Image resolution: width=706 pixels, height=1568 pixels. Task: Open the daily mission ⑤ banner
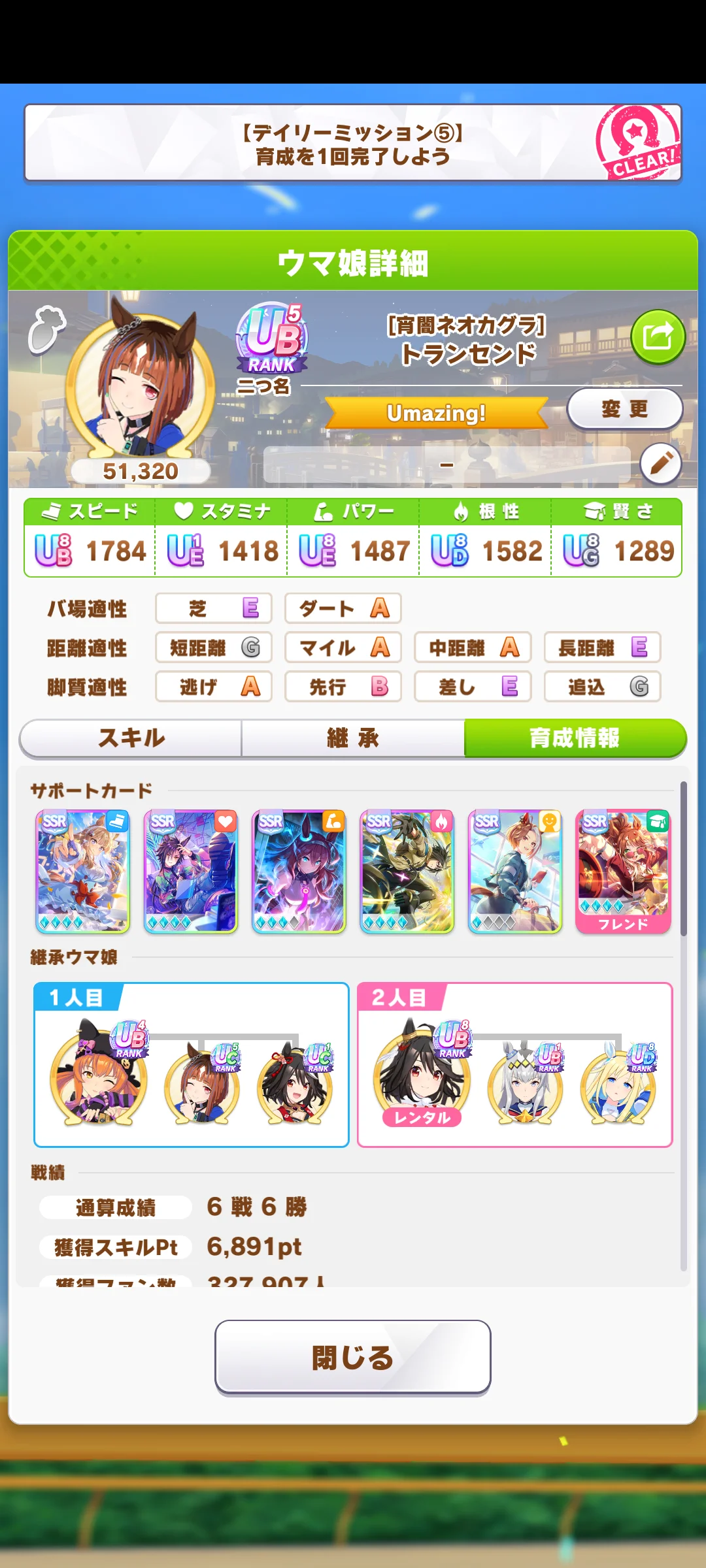pyautogui.click(x=353, y=143)
